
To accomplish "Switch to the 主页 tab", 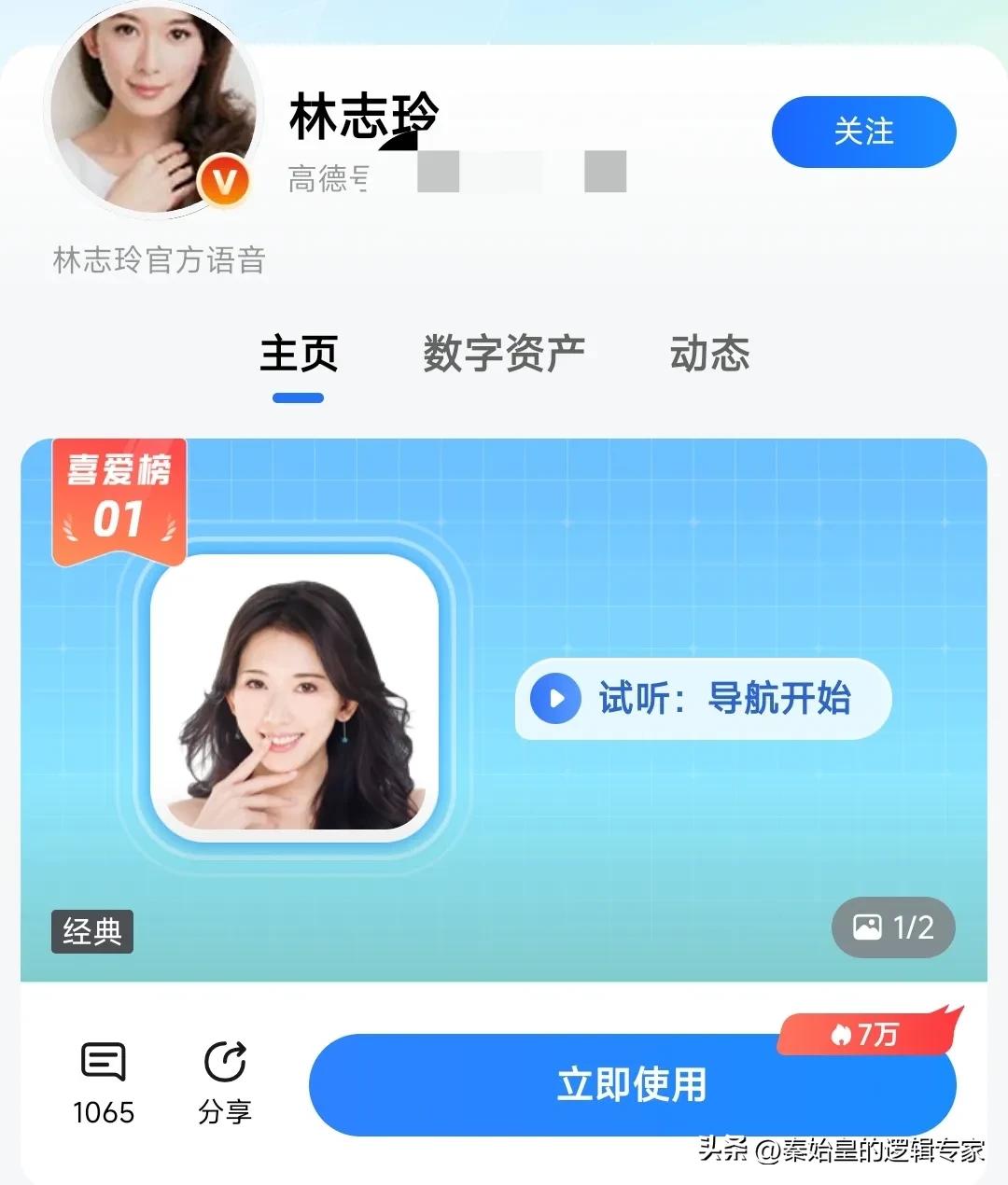I will [x=299, y=355].
